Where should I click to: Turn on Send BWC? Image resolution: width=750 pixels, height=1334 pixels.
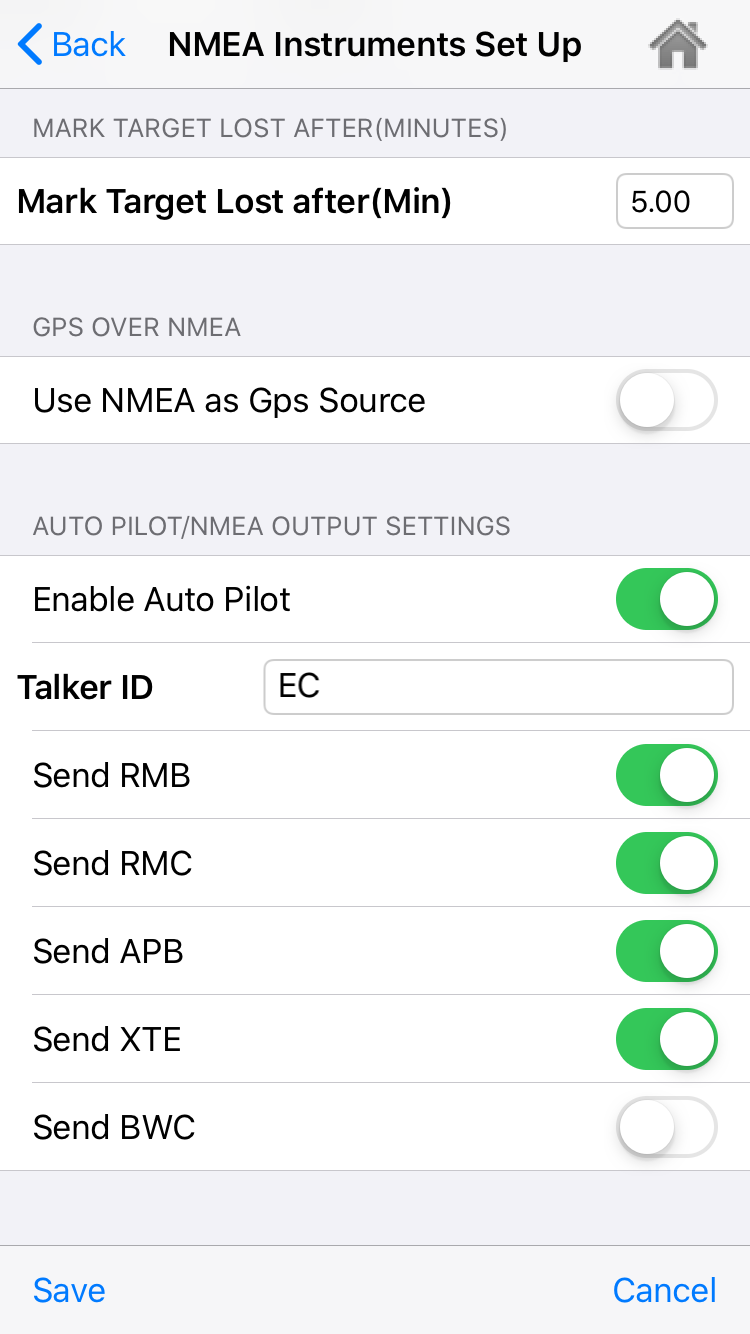click(x=666, y=1127)
